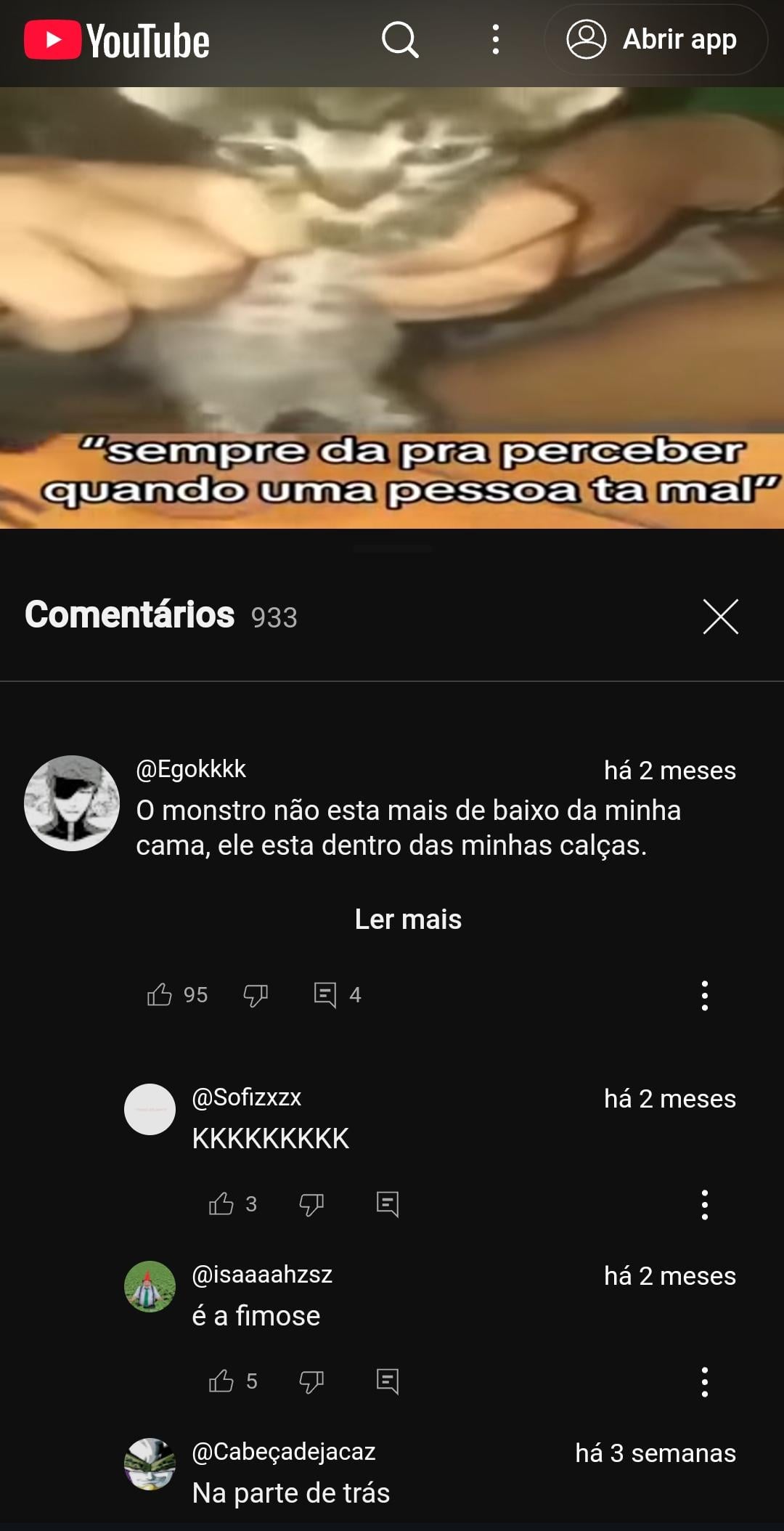Open the YouTube home logo
The width and height of the screenshot is (784, 1531).
tap(117, 40)
